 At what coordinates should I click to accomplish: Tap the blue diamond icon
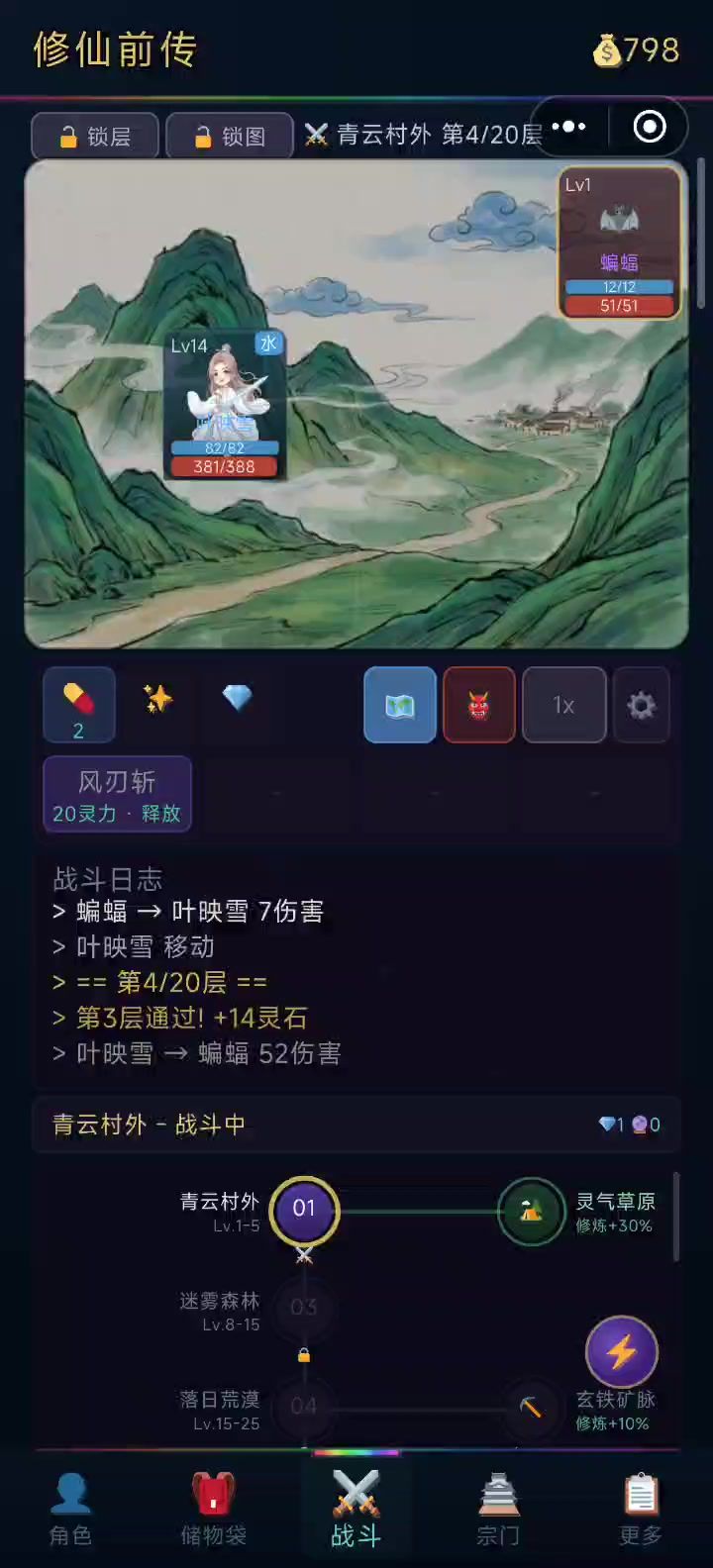(237, 699)
